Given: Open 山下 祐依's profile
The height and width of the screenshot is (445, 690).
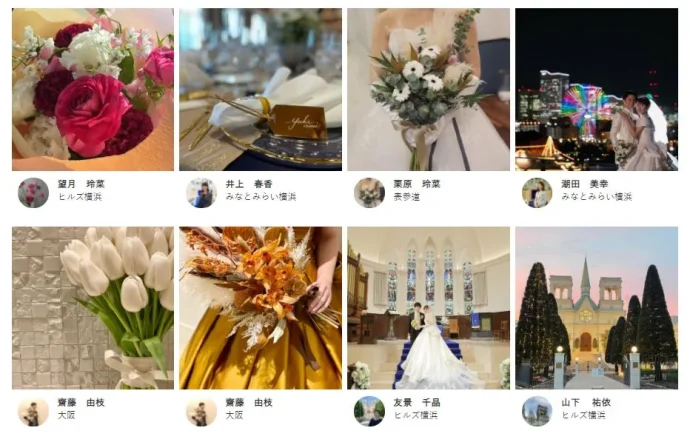Looking at the screenshot, I should 537,410.
